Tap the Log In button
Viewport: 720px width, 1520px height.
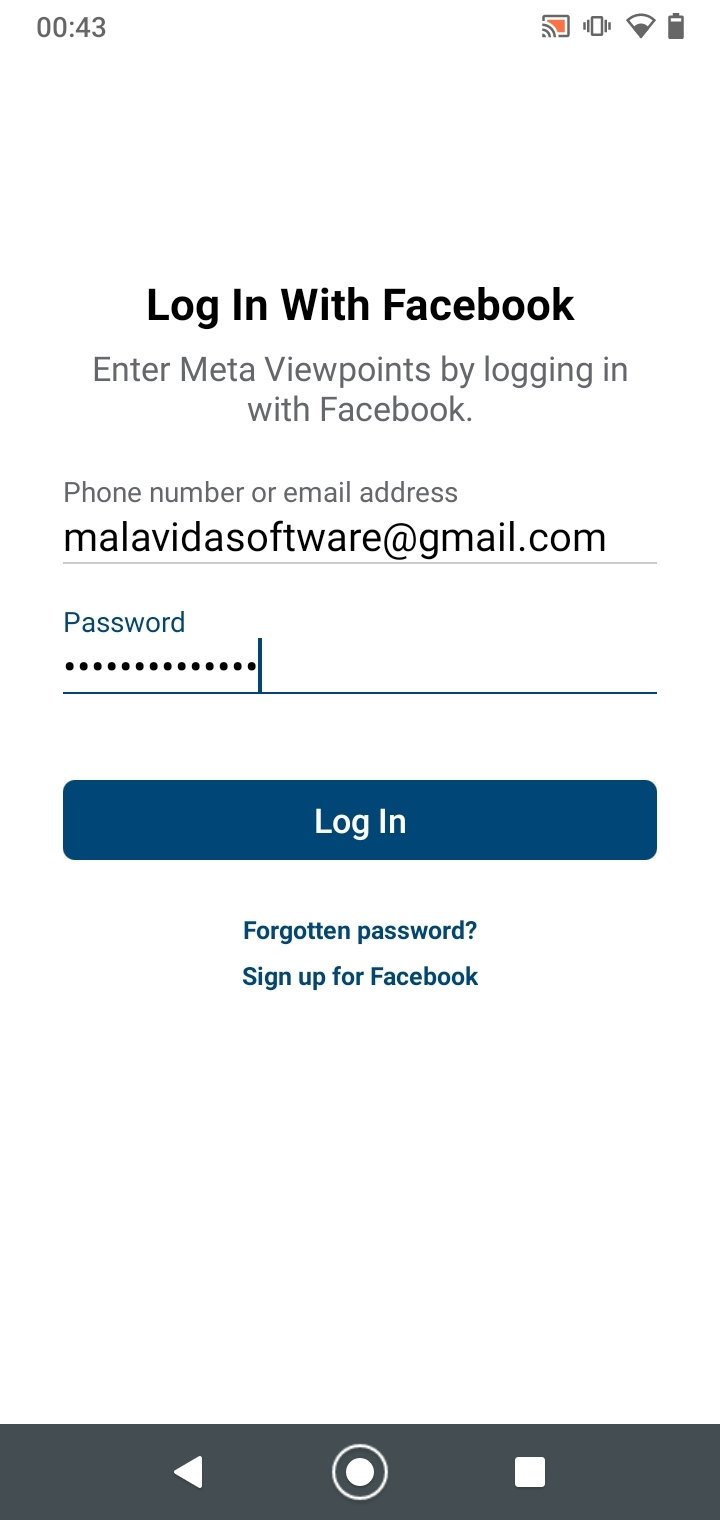[360, 820]
